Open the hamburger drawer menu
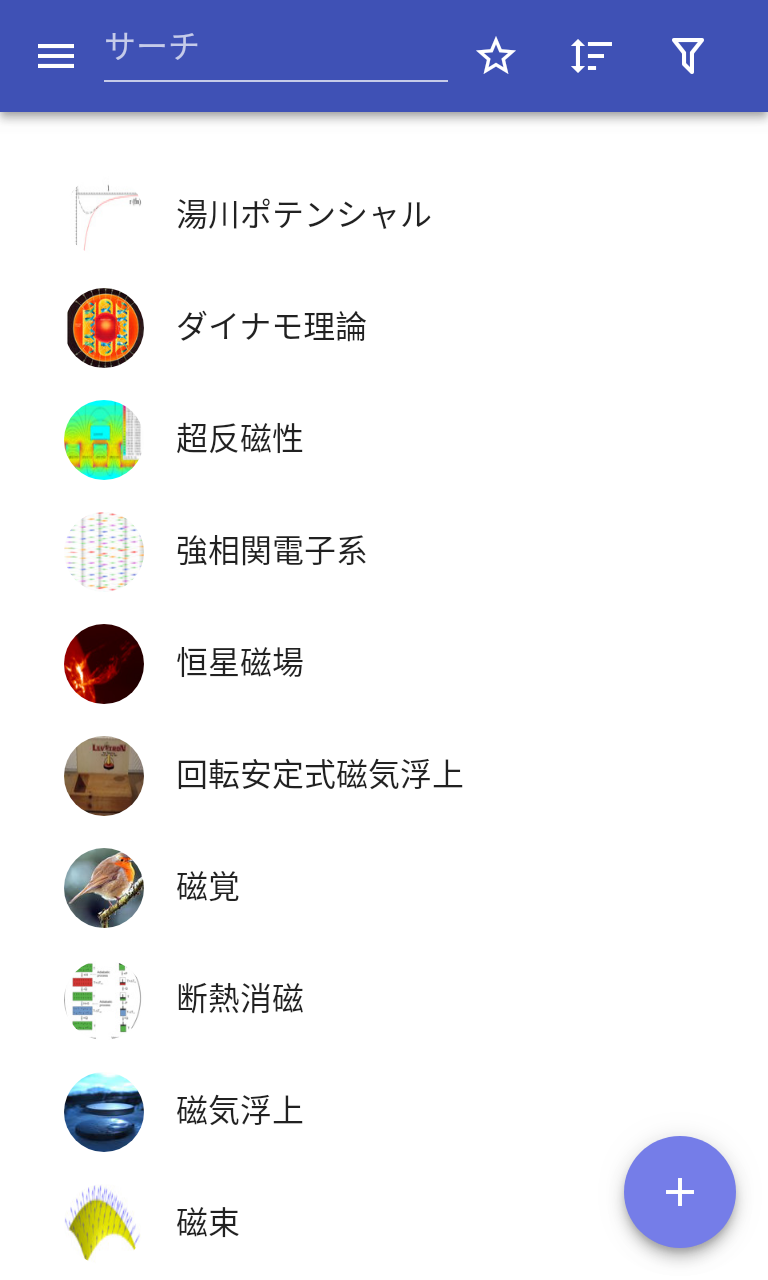 pyautogui.click(x=56, y=57)
